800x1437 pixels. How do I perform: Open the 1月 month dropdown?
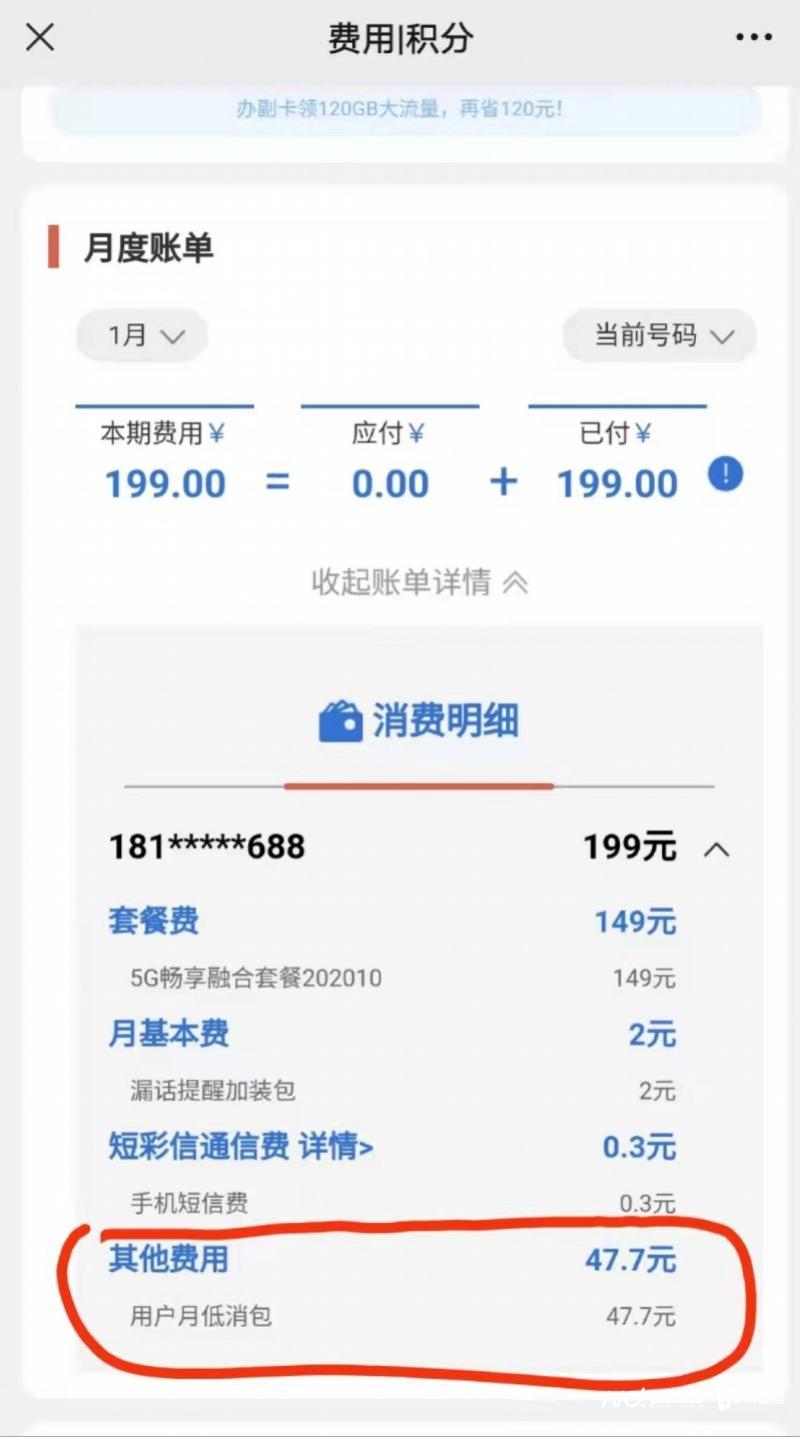coord(143,336)
